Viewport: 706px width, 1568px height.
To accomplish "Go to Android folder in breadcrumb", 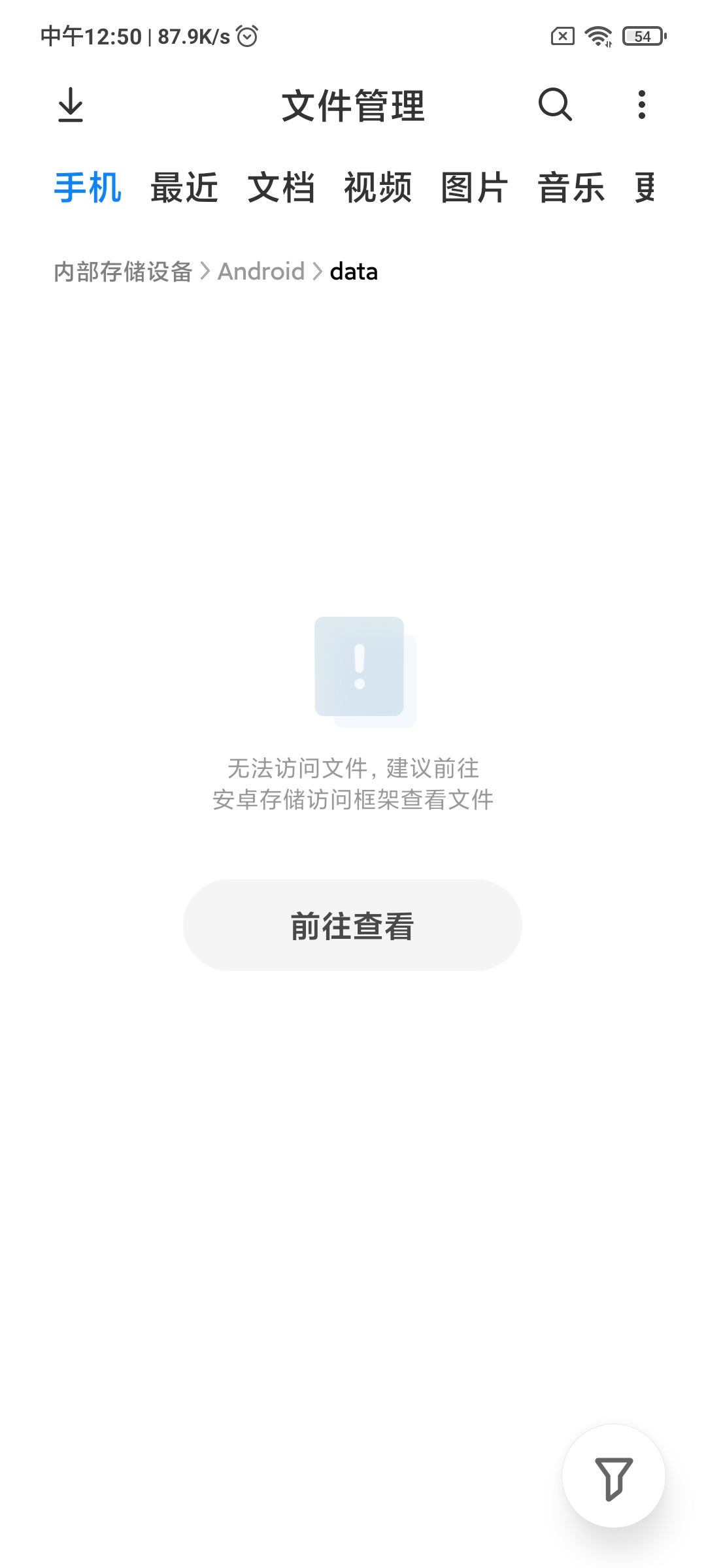I will click(261, 272).
